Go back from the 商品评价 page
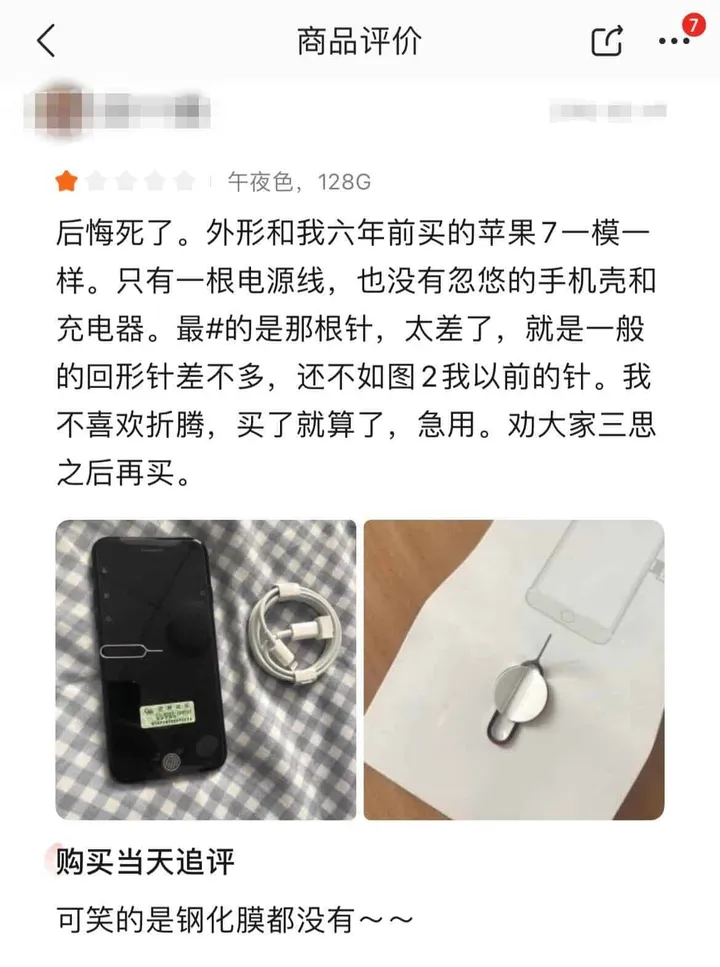Image resolution: width=720 pixels, height=967 pixels. (46, 41)
